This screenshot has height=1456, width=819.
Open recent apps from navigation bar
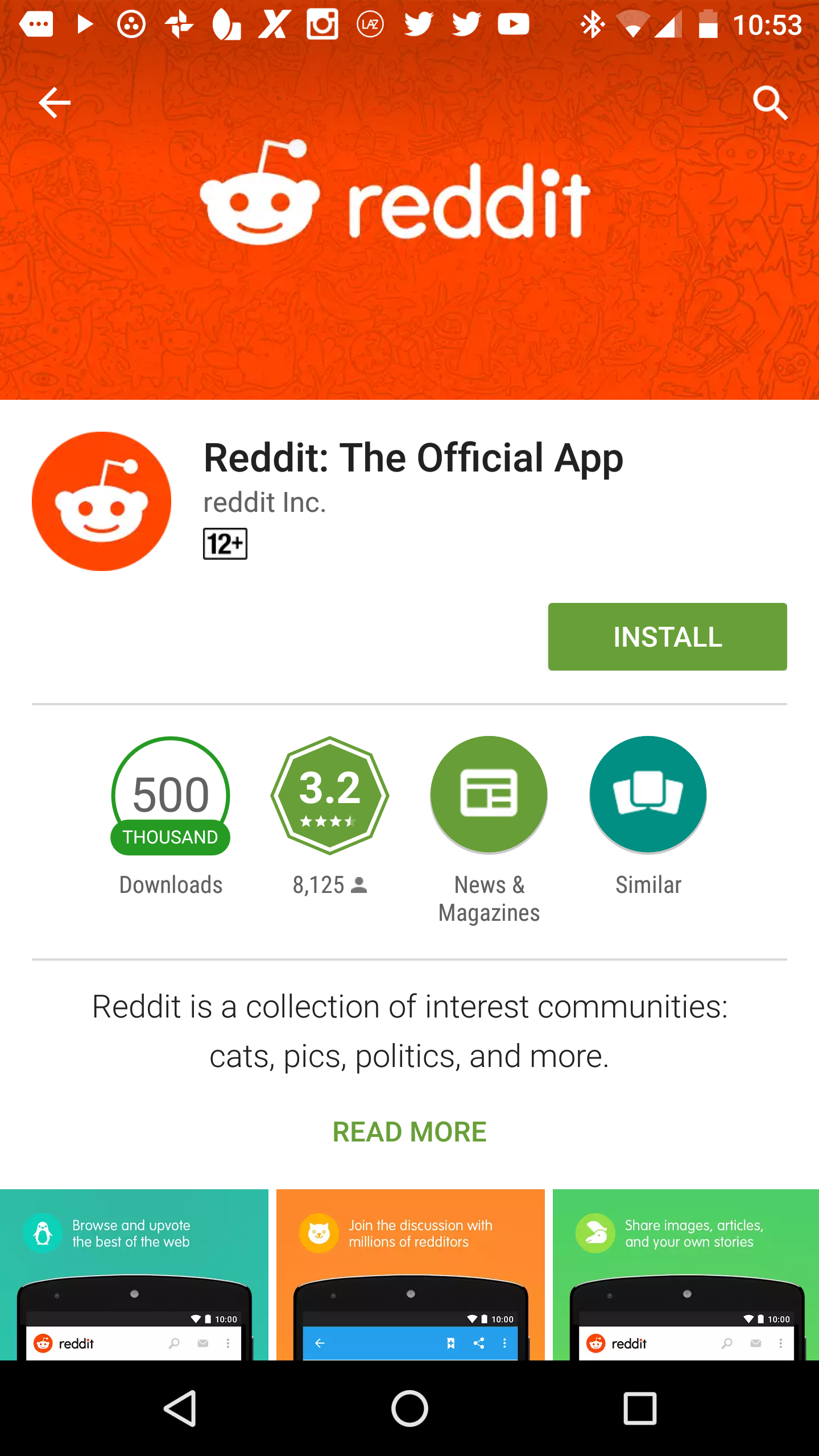pyautogui.click(x=640, y=1408)
